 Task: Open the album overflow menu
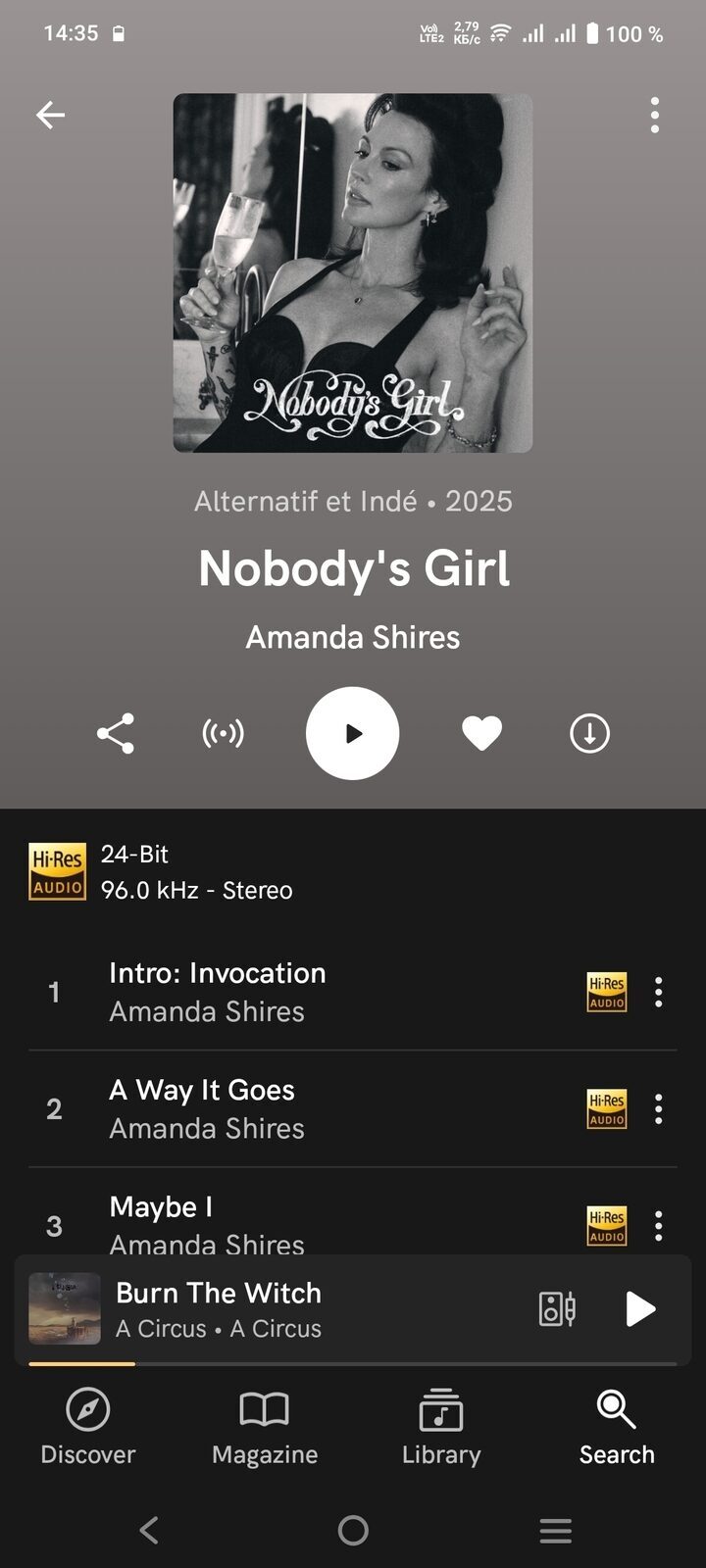coord(654,116)
